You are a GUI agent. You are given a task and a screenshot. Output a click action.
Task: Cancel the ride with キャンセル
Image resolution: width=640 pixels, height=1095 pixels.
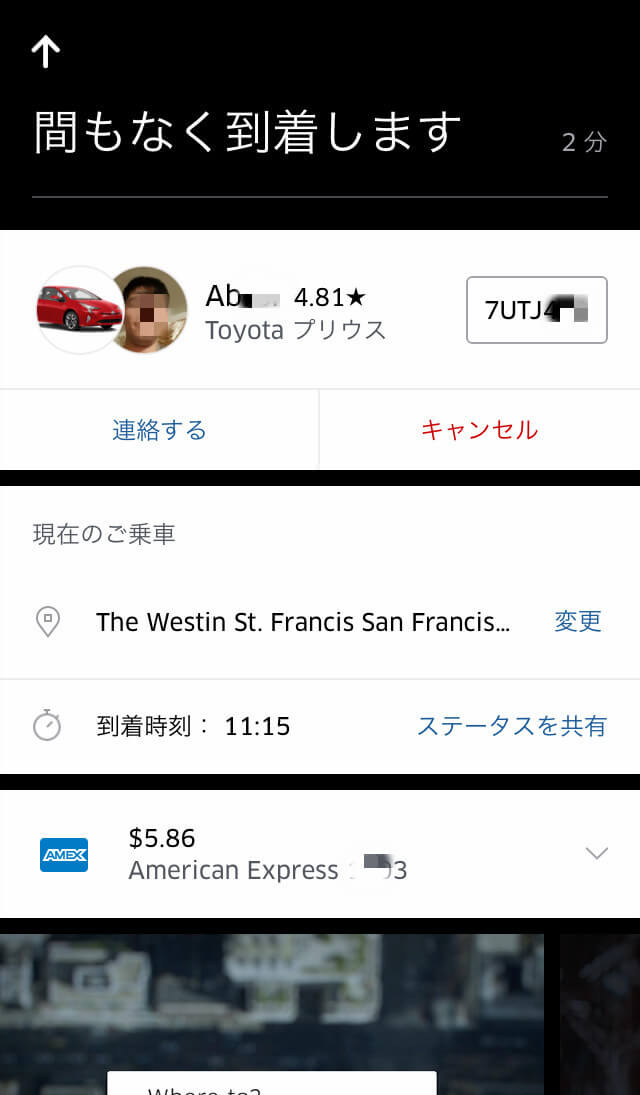click(479, 430)
